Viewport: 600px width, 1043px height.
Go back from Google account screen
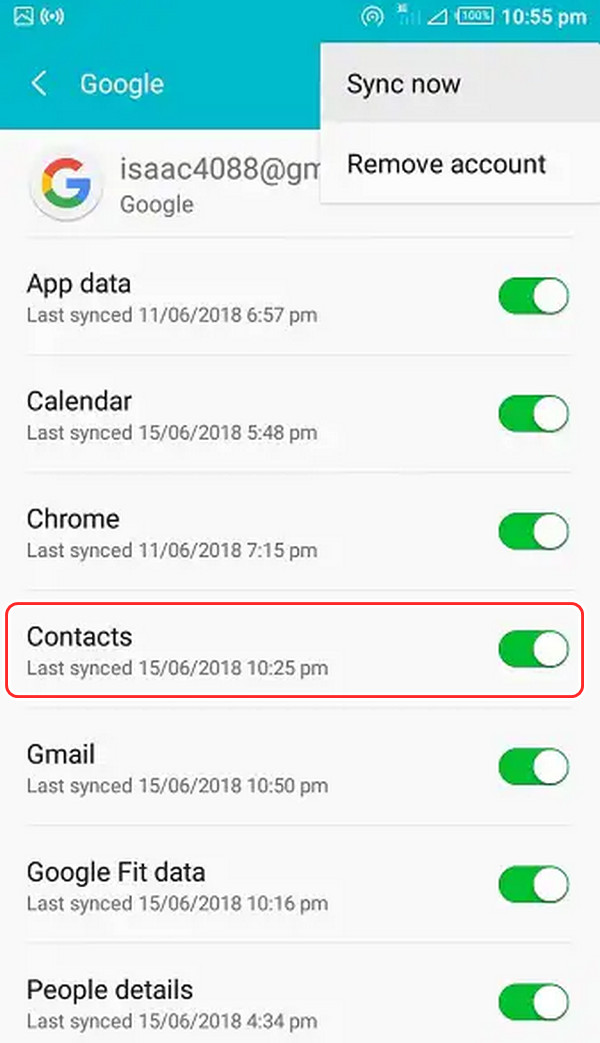tap(39, 84)
